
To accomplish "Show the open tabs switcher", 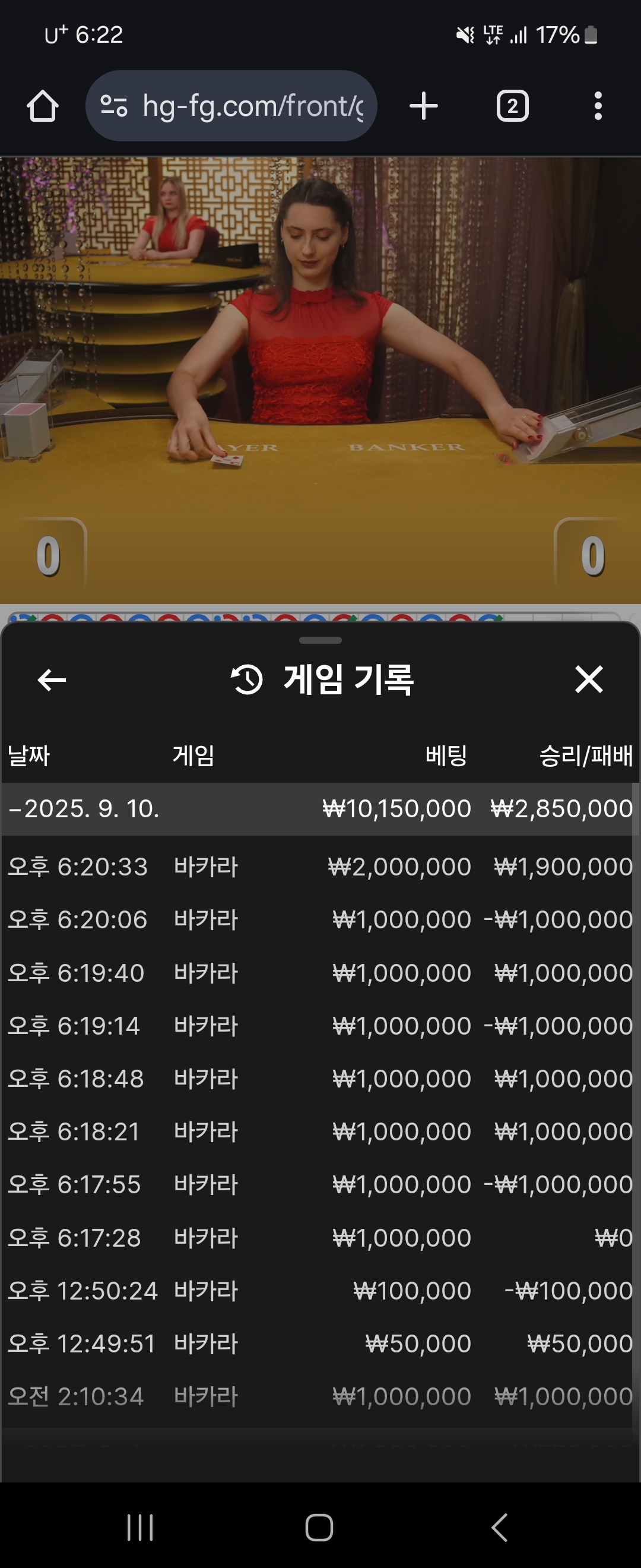I will pos(512,106).
